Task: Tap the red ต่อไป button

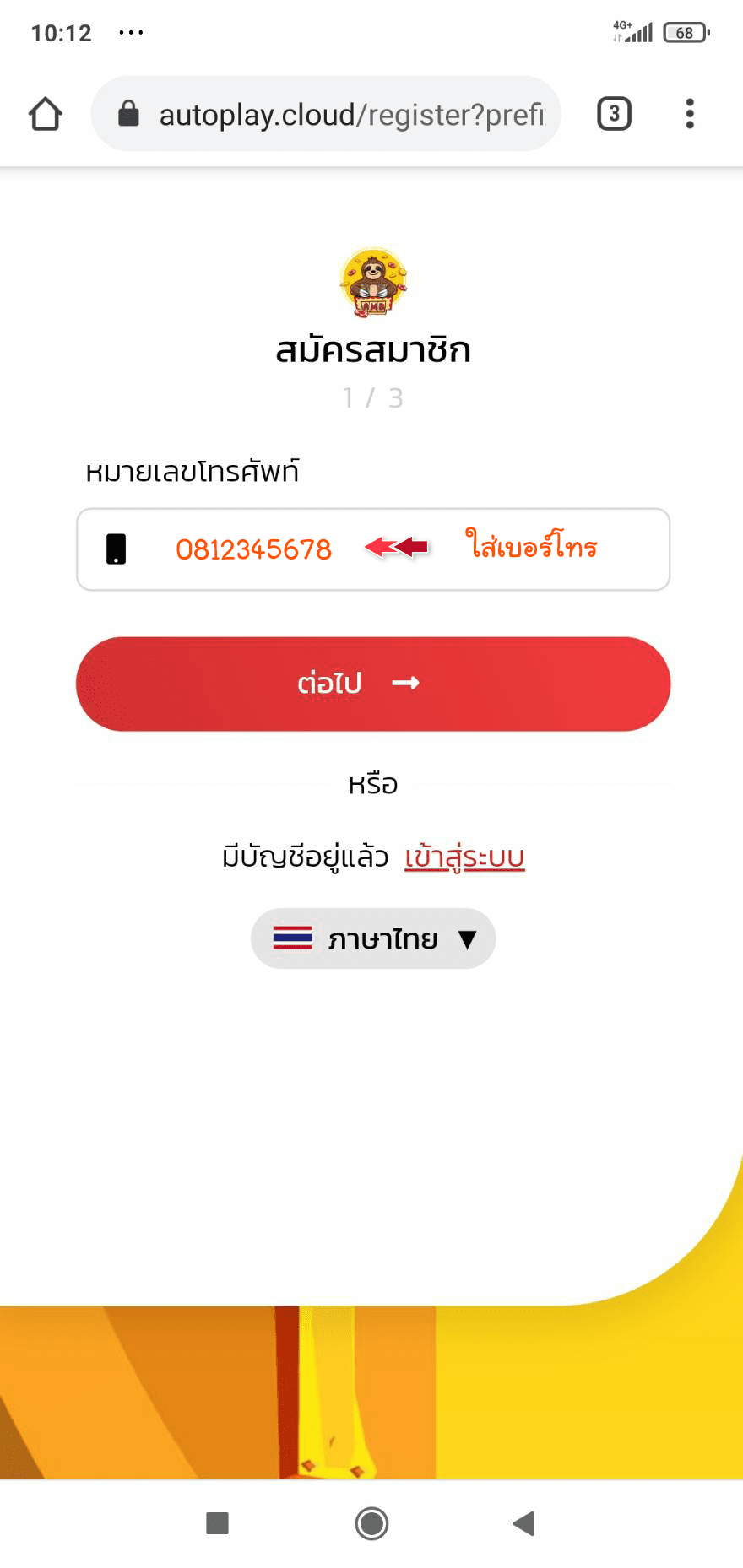Action: click(372, 684)
